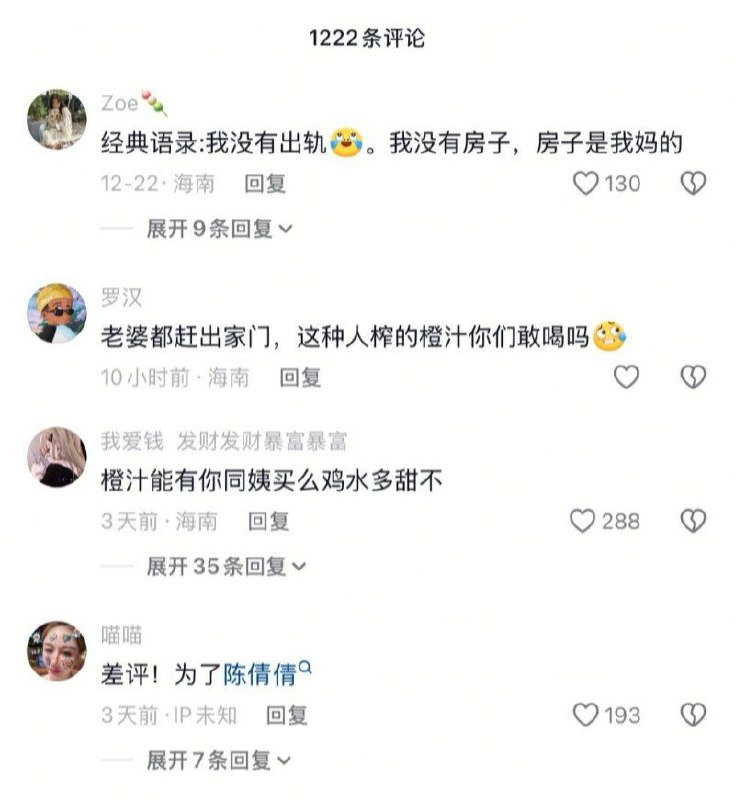Viewport: 735px width, 800px height.
Task: Dislike Zoe's comment
Action: [x=693, y=183]
